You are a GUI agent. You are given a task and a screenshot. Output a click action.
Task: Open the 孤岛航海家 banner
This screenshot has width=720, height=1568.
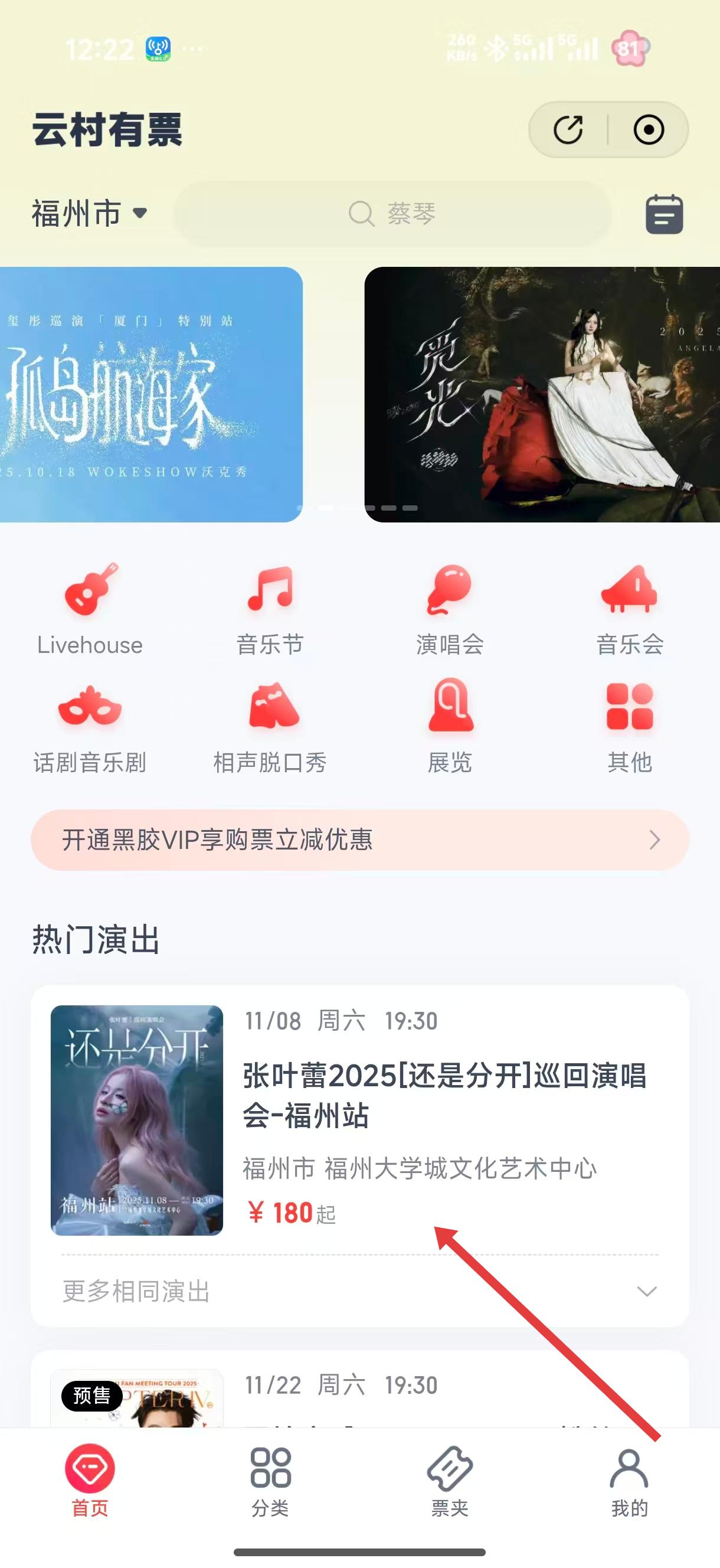pos(151,394)
